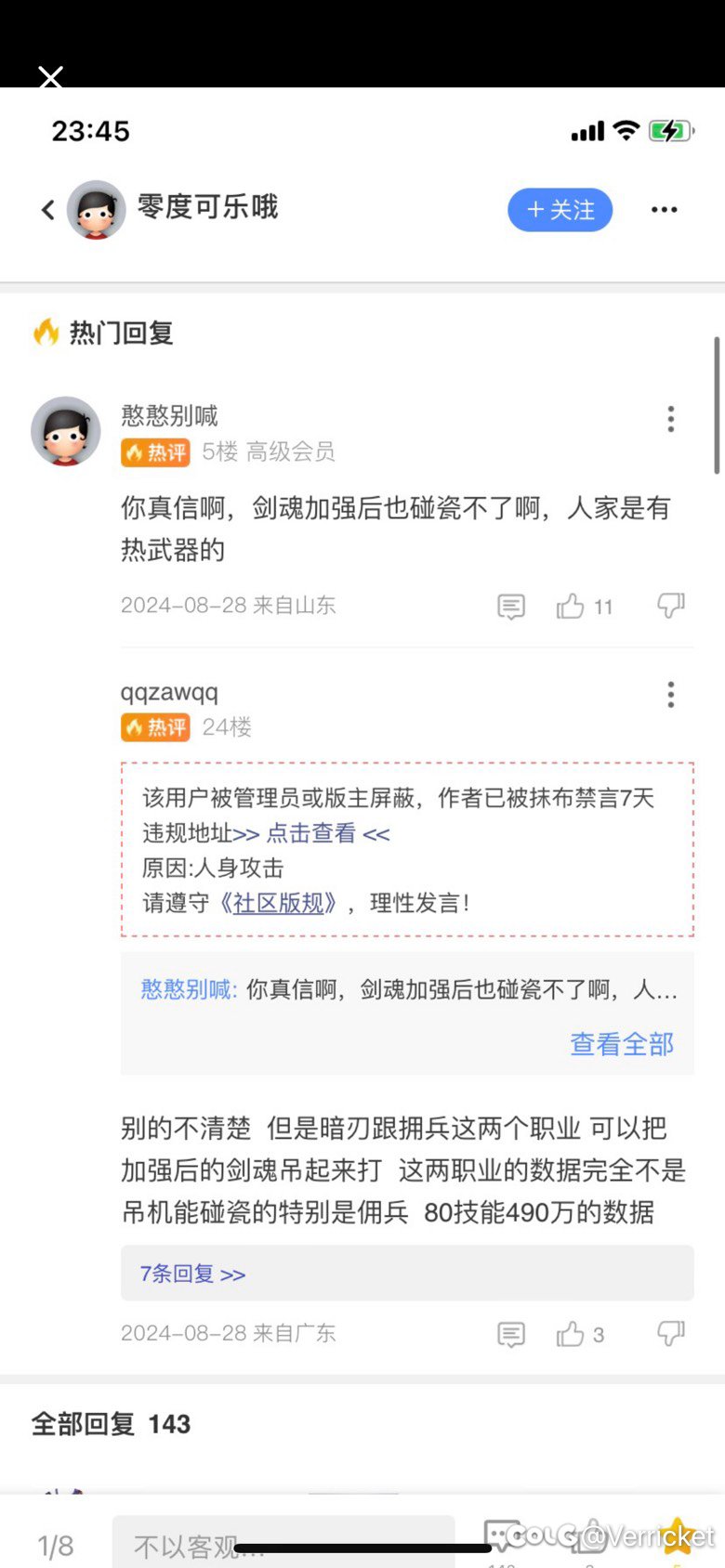
Task: Reply to qqzawqq's comment
Action: click(511, 1335)
